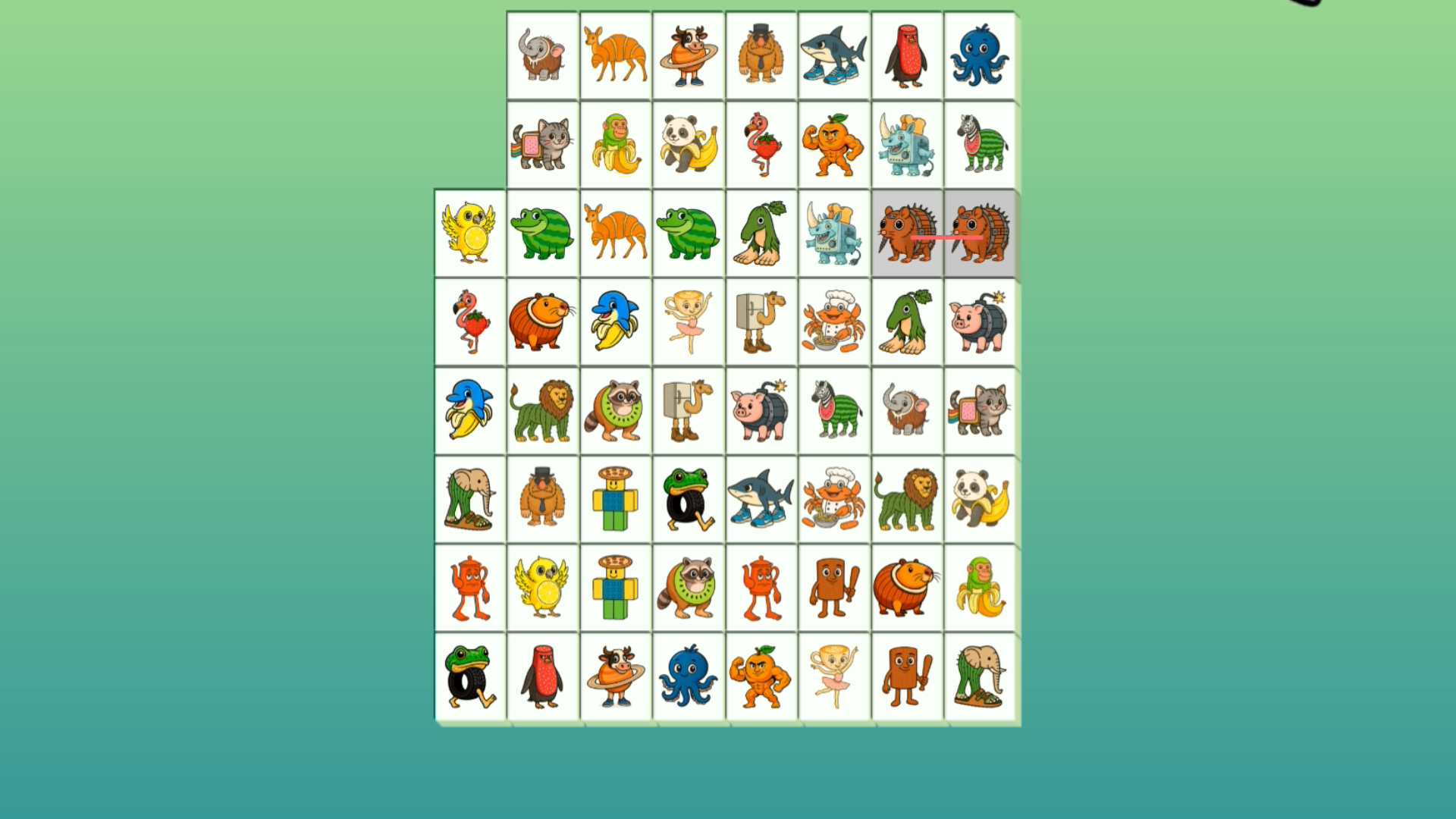Select the blue octopus tile beside the red penguin
The height and width of the screenshot is (819, 1456).
(980, 56)
